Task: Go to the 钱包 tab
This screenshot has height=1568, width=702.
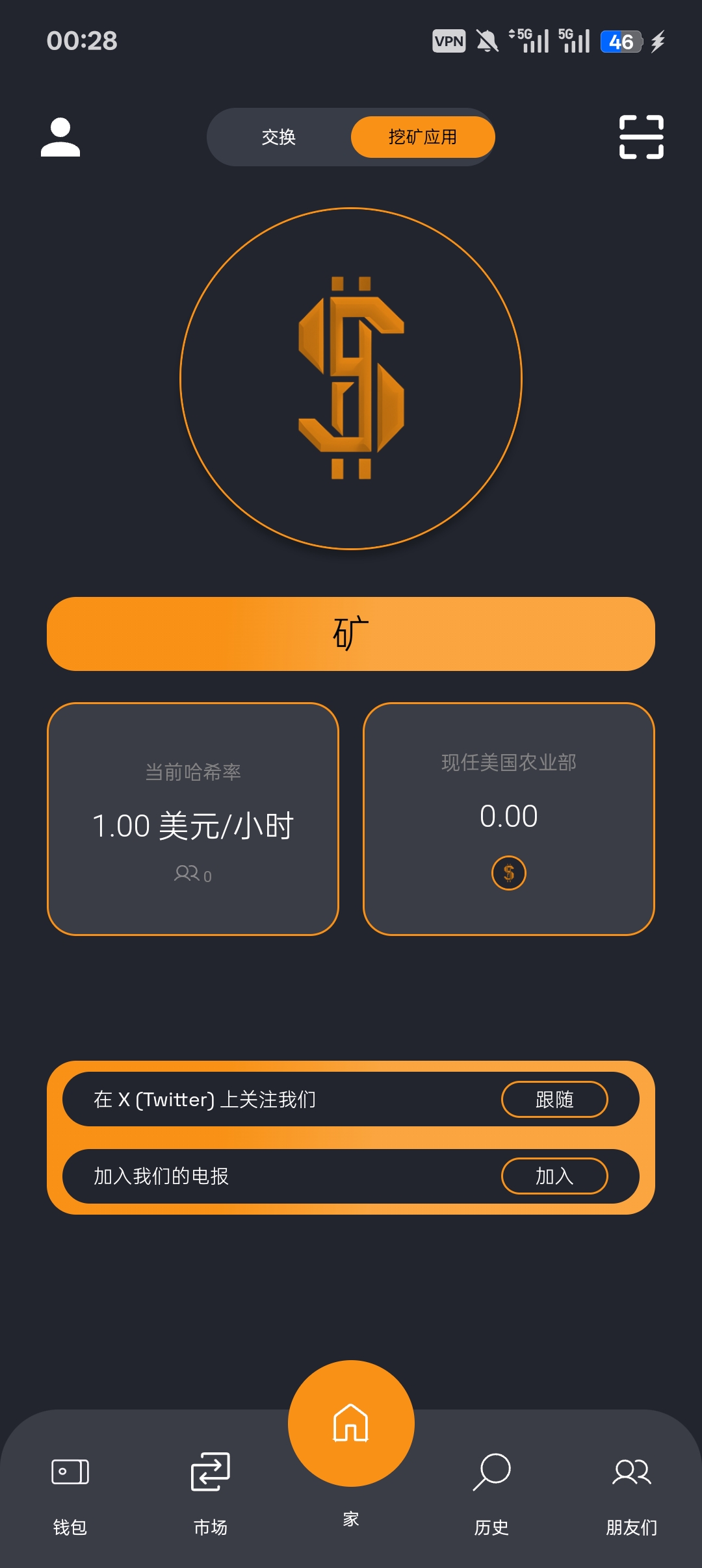Action: click(70, 1491)
